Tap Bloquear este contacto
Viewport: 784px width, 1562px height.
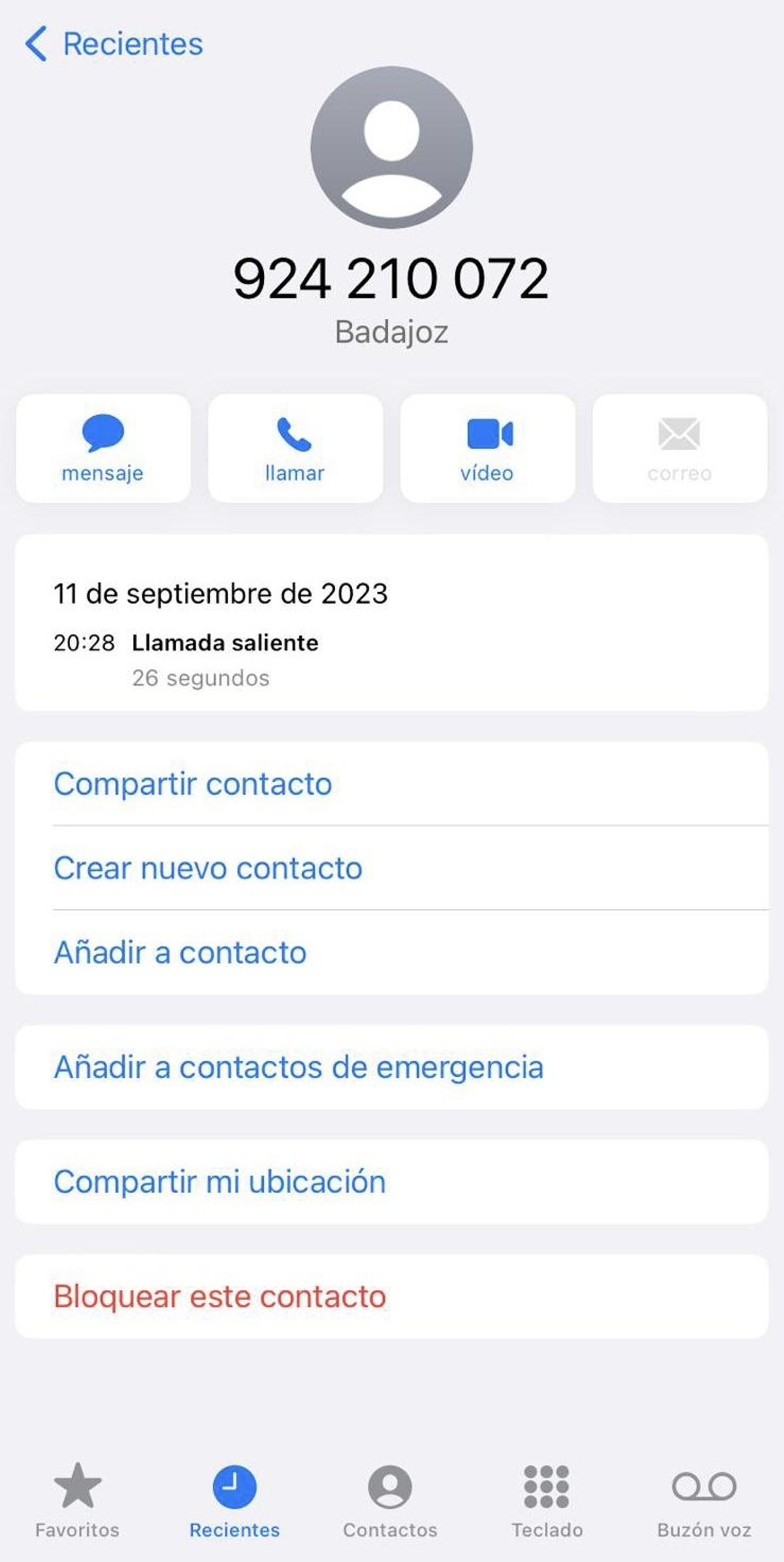click(220, 1296)
